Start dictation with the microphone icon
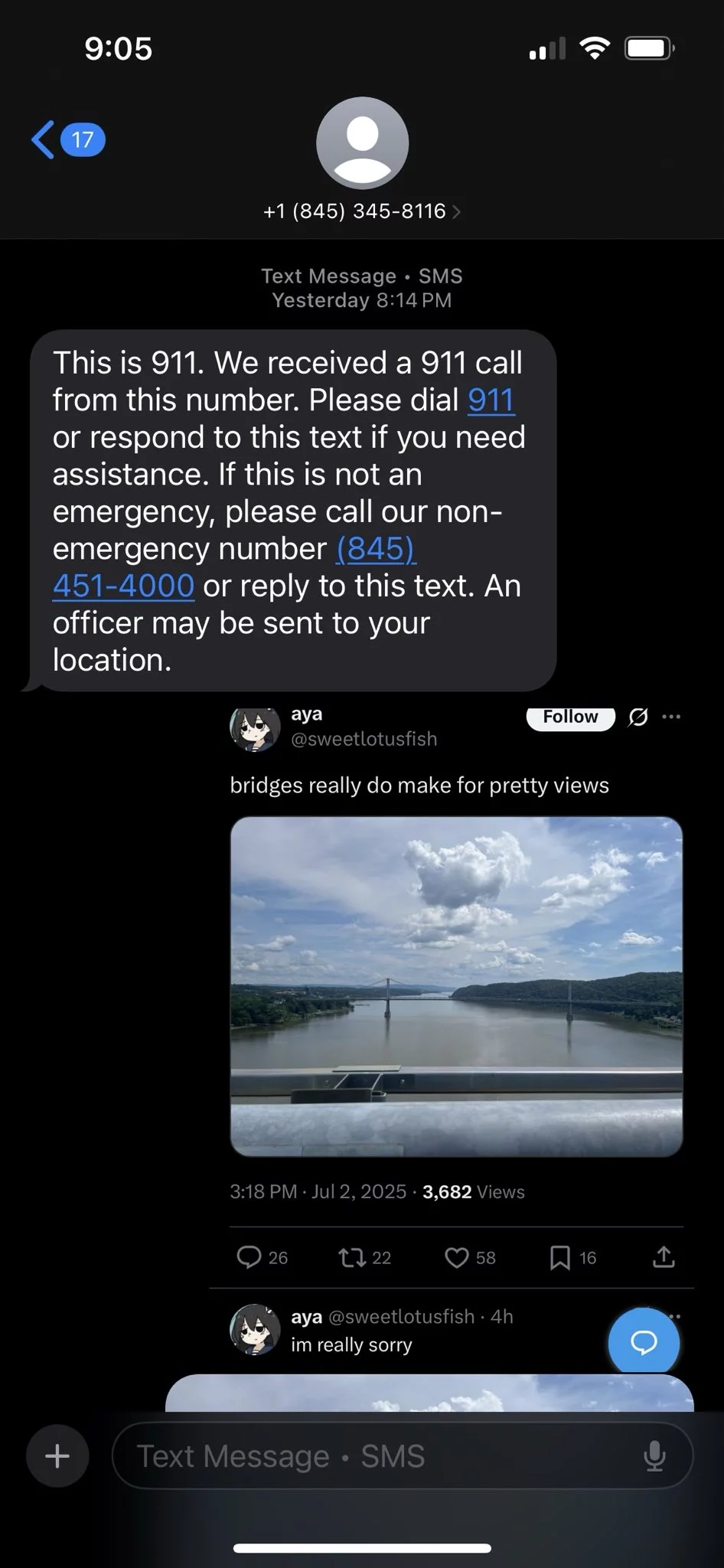The width and height of the screenshot is (724, 1568). 654,1455
